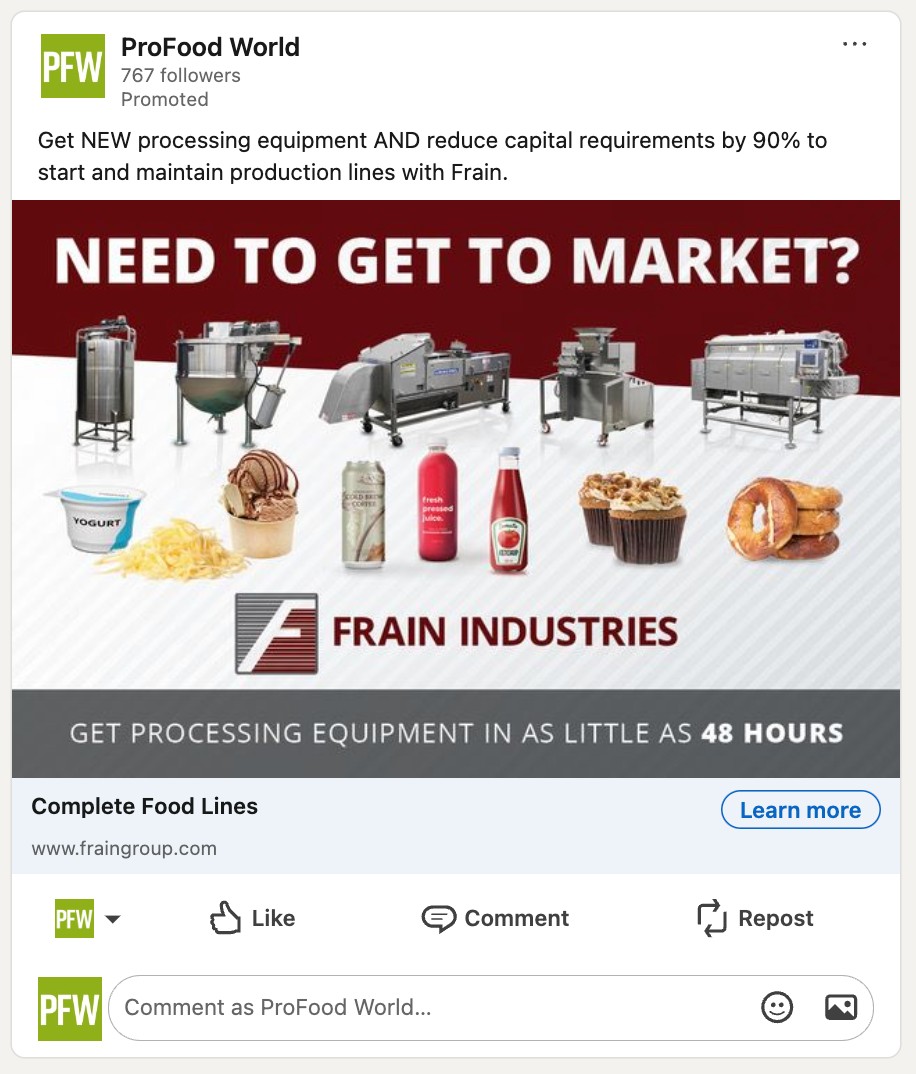Expand the PFW identity switcher dropdown
The height and width of the screenshot is (1074, 916).
tap(112, 919)
